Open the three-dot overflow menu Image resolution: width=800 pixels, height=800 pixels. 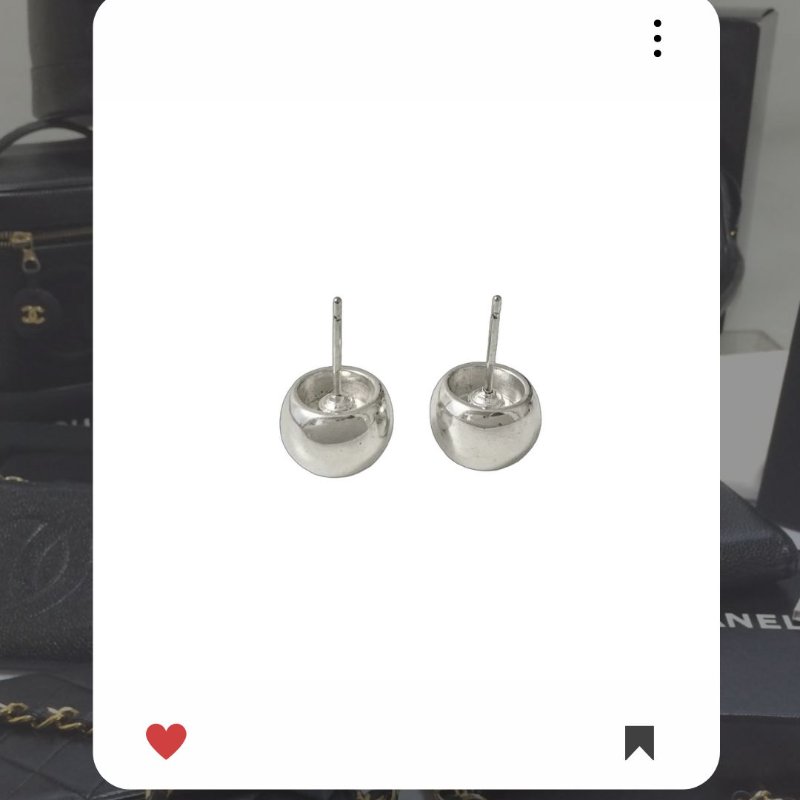click(657, 38)
